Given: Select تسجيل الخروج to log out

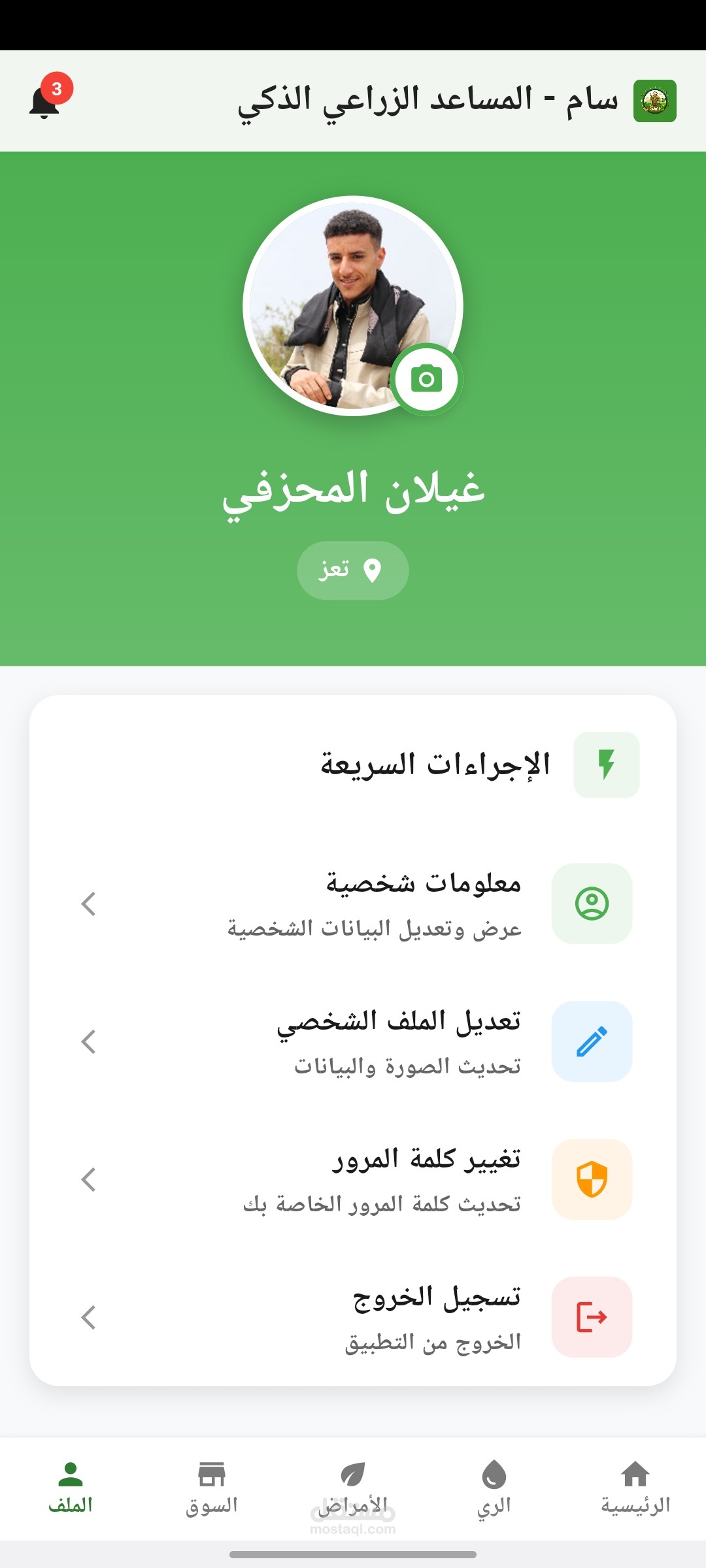Looking at the screenshot, I should [353, 1318].
